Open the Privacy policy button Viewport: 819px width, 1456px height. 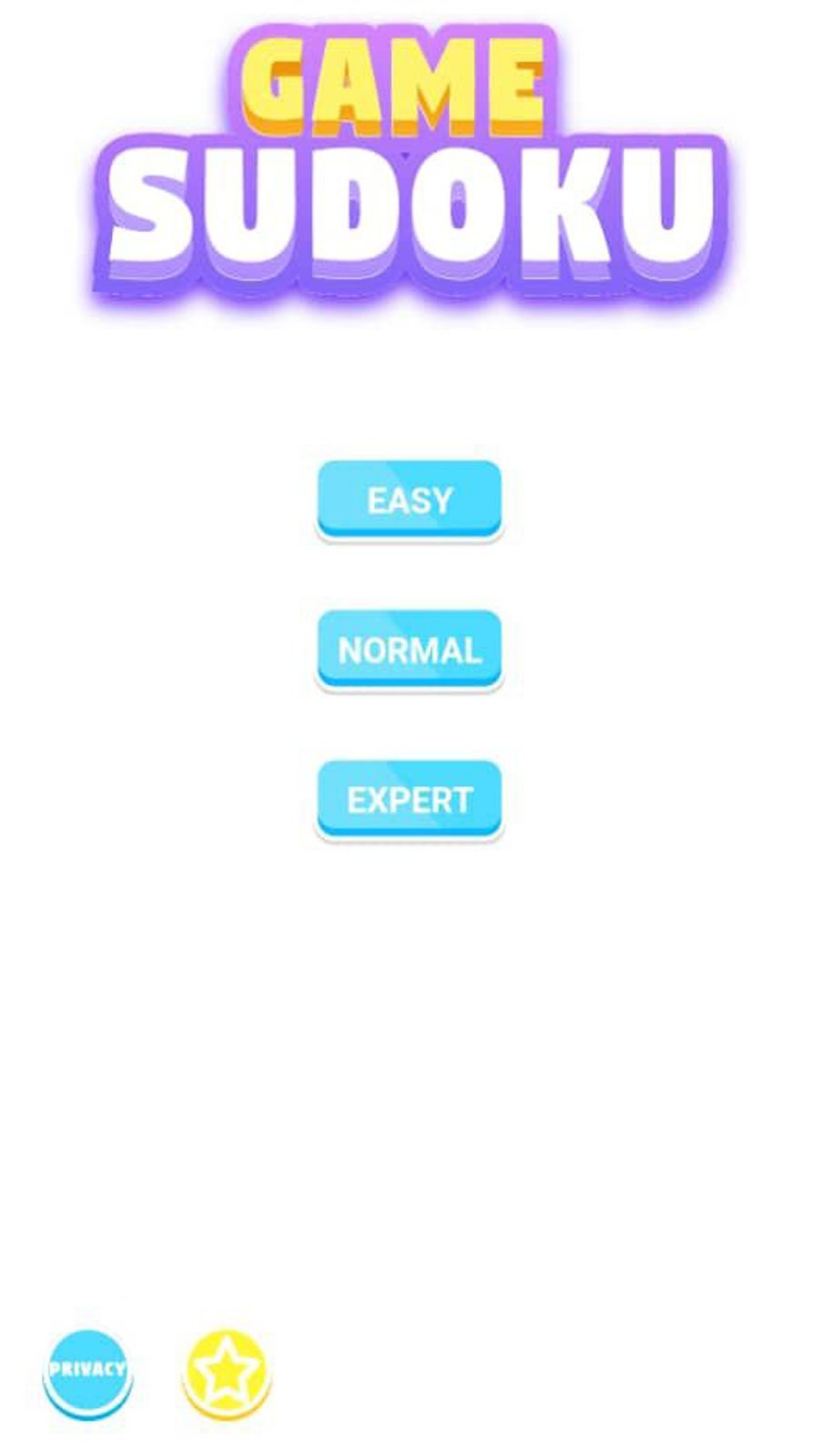point(87,1370)
